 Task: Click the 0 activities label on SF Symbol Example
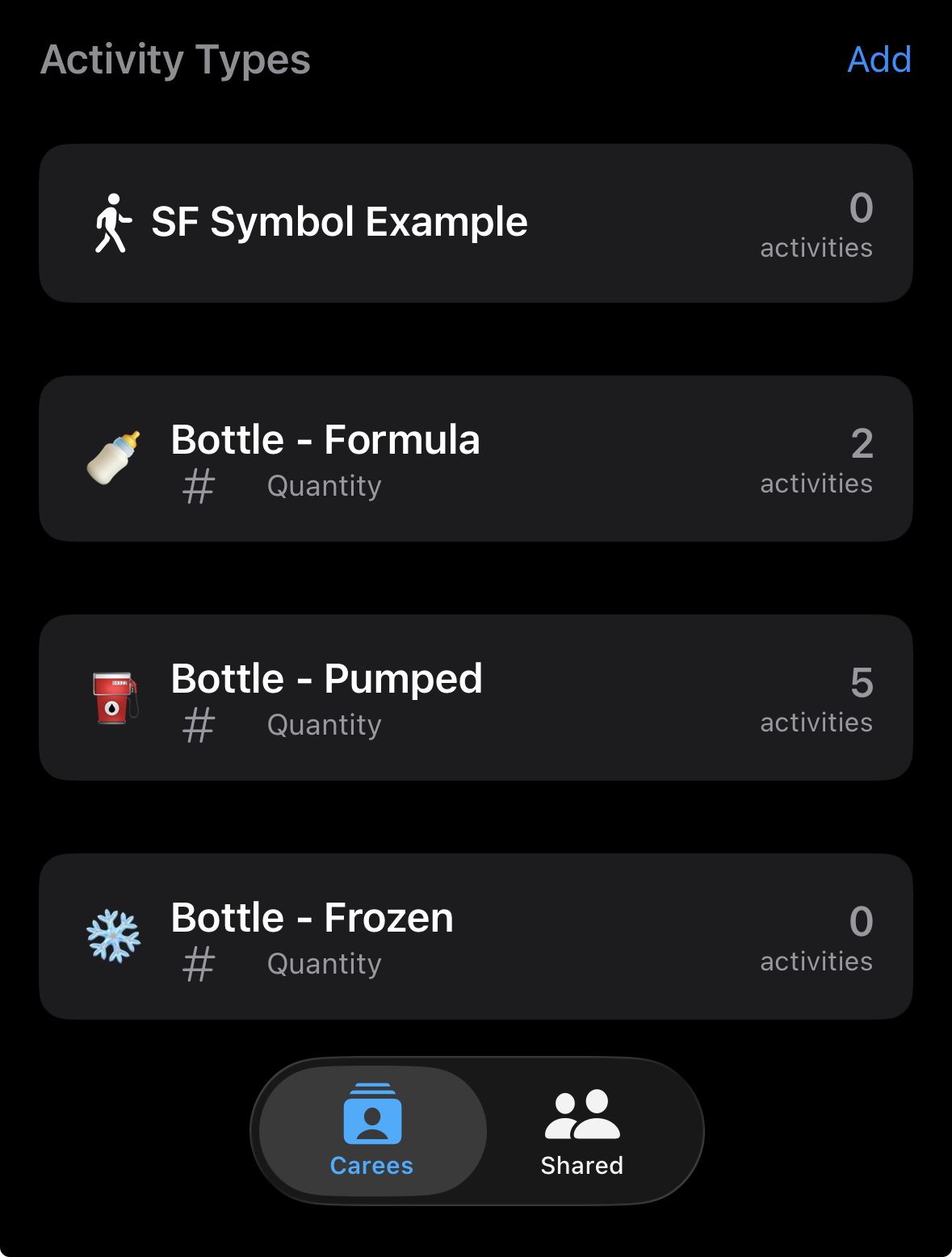click(x=816, y=224)
